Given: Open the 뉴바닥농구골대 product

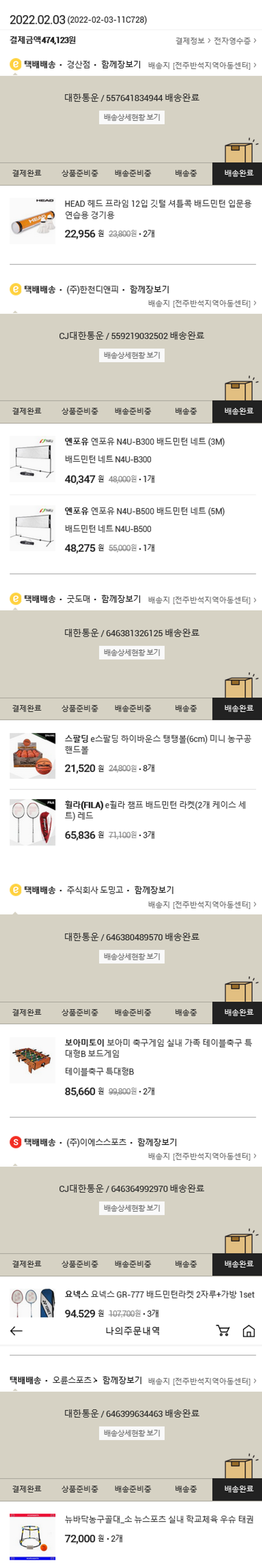Looking at the screenshot, I should pyautogui.click(x=158, y=1519).
